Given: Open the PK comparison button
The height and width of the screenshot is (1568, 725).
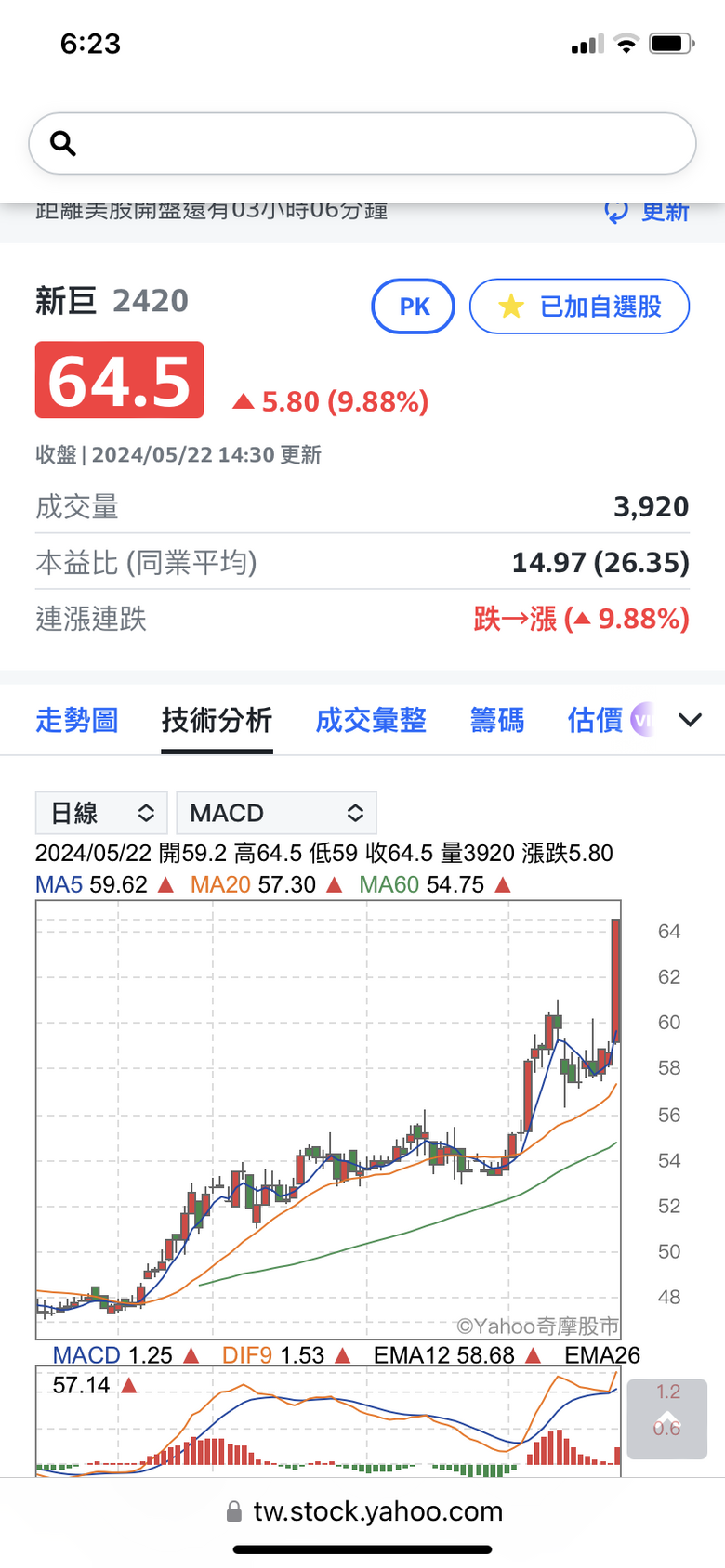Looking at the screenshot, I should click(x=414, y=307).
